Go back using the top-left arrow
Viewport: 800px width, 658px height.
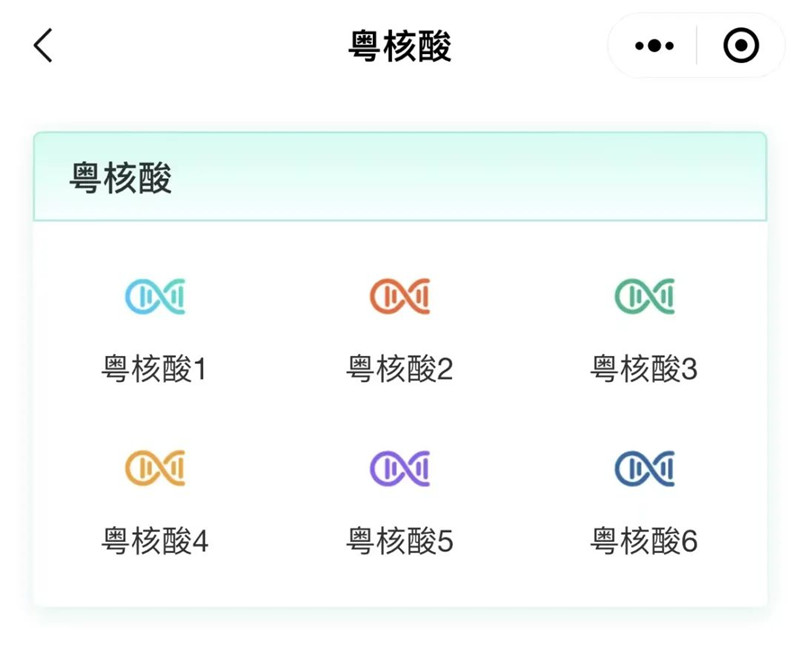43,46
